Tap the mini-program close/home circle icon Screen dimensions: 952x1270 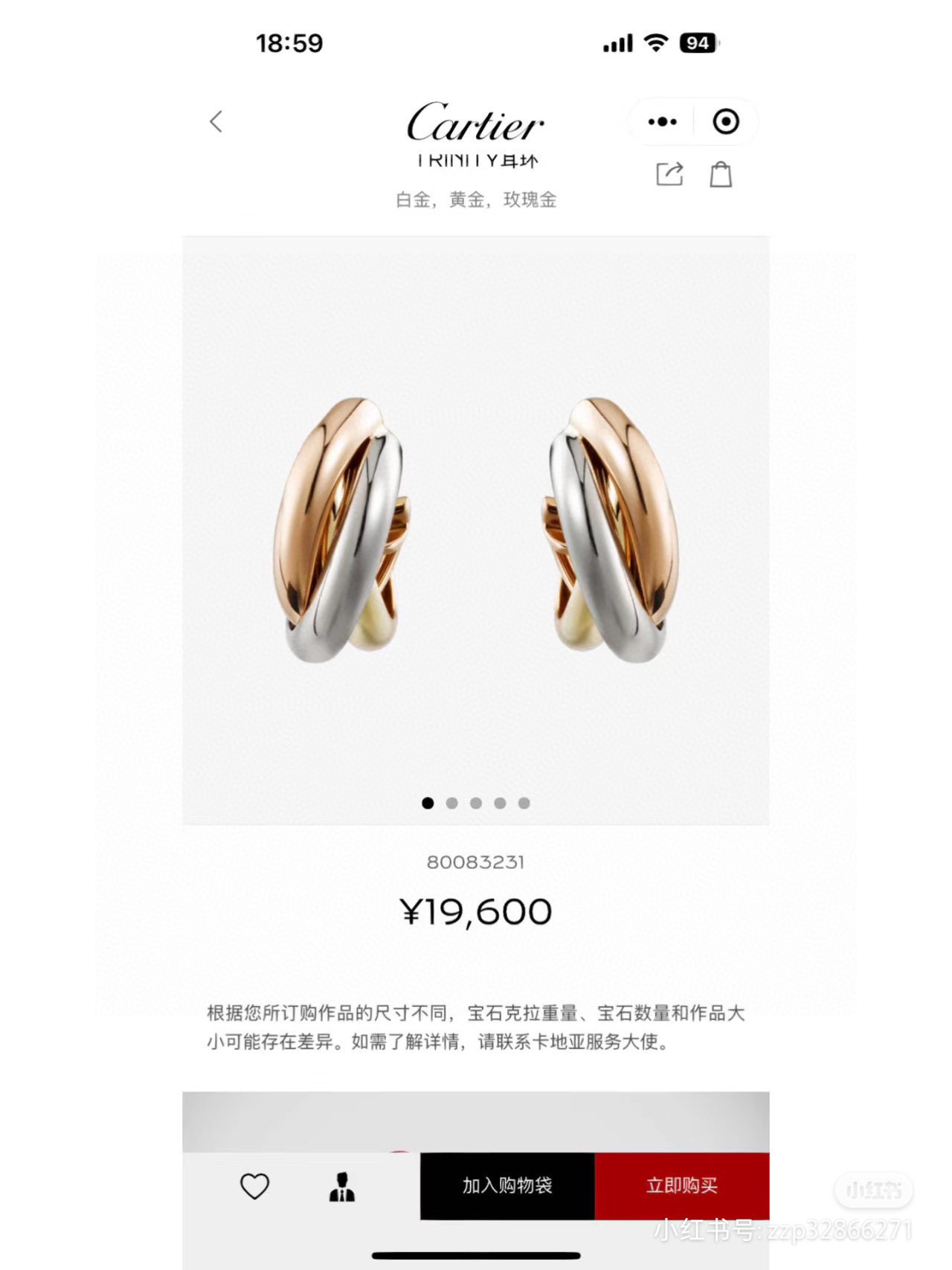pyautogui.click(x=725, y=121)
